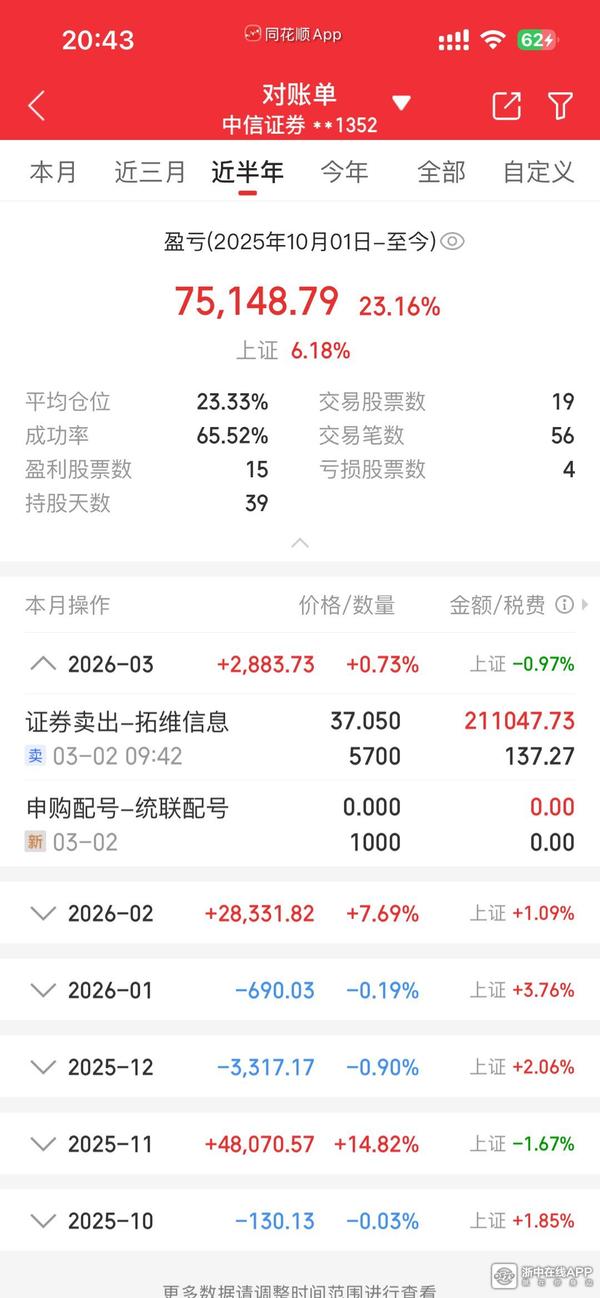Image resolution: width=600 pixels, height=1298 pixels.
Task: Open the account switcher dropdown triangle
Action: 401,103
